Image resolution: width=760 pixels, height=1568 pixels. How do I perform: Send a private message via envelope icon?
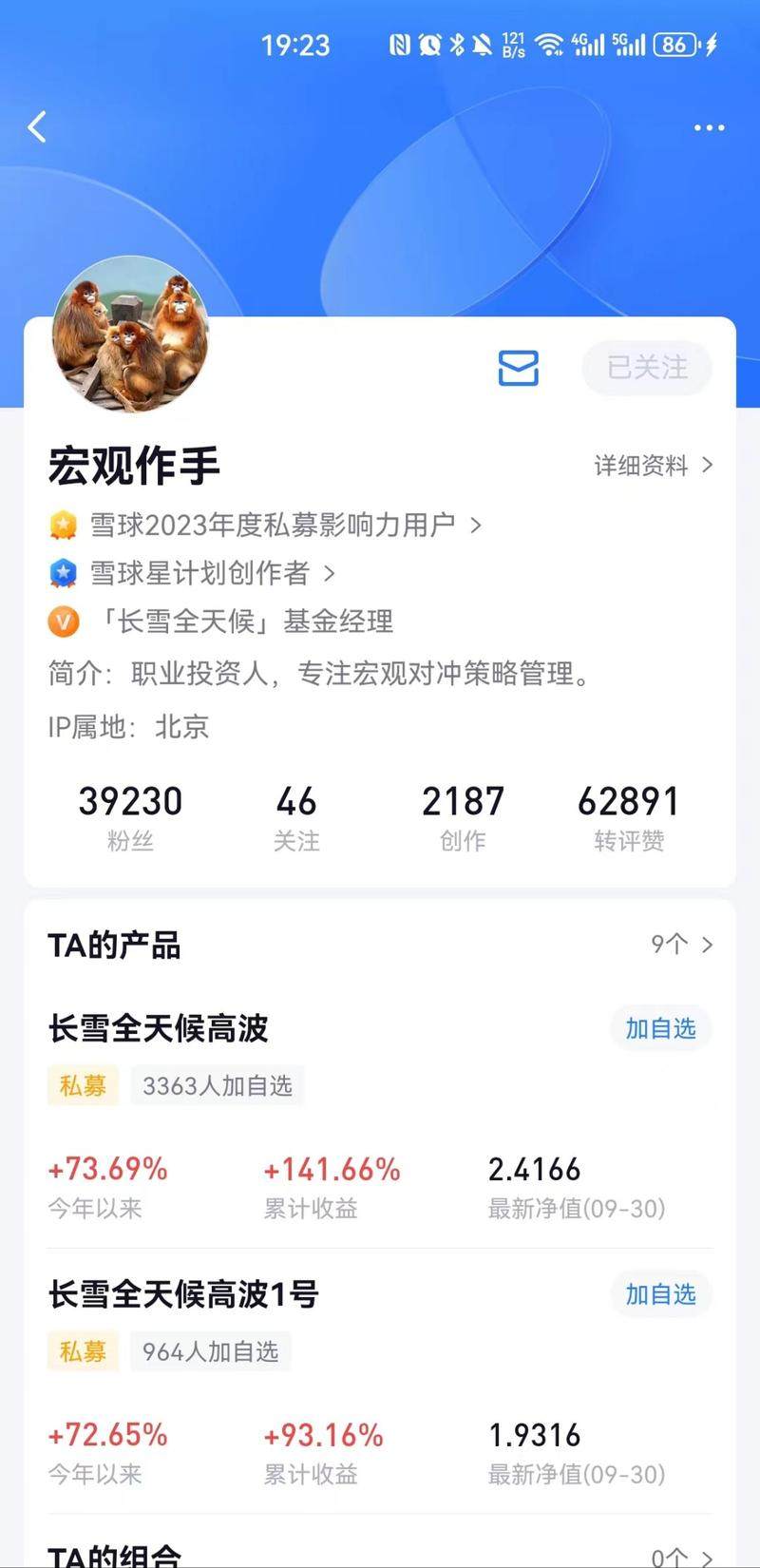tap(519, 368)
